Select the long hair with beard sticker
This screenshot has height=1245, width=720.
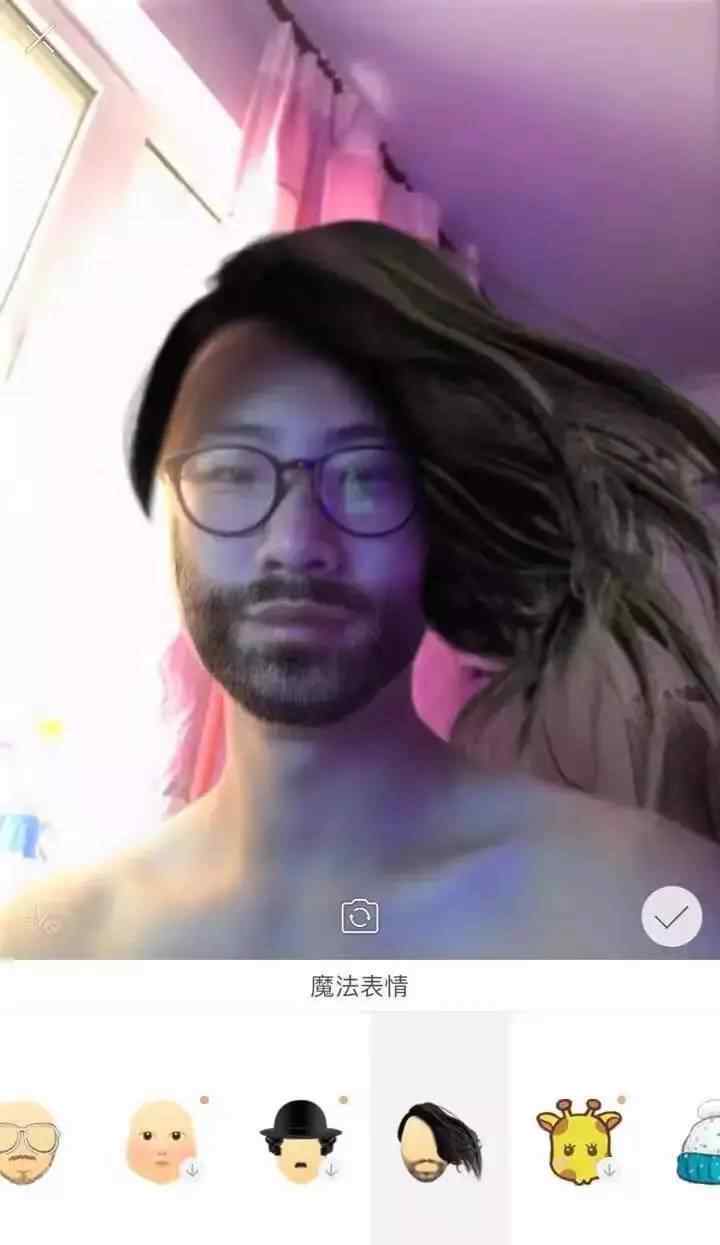click(x=440, y=1141)
